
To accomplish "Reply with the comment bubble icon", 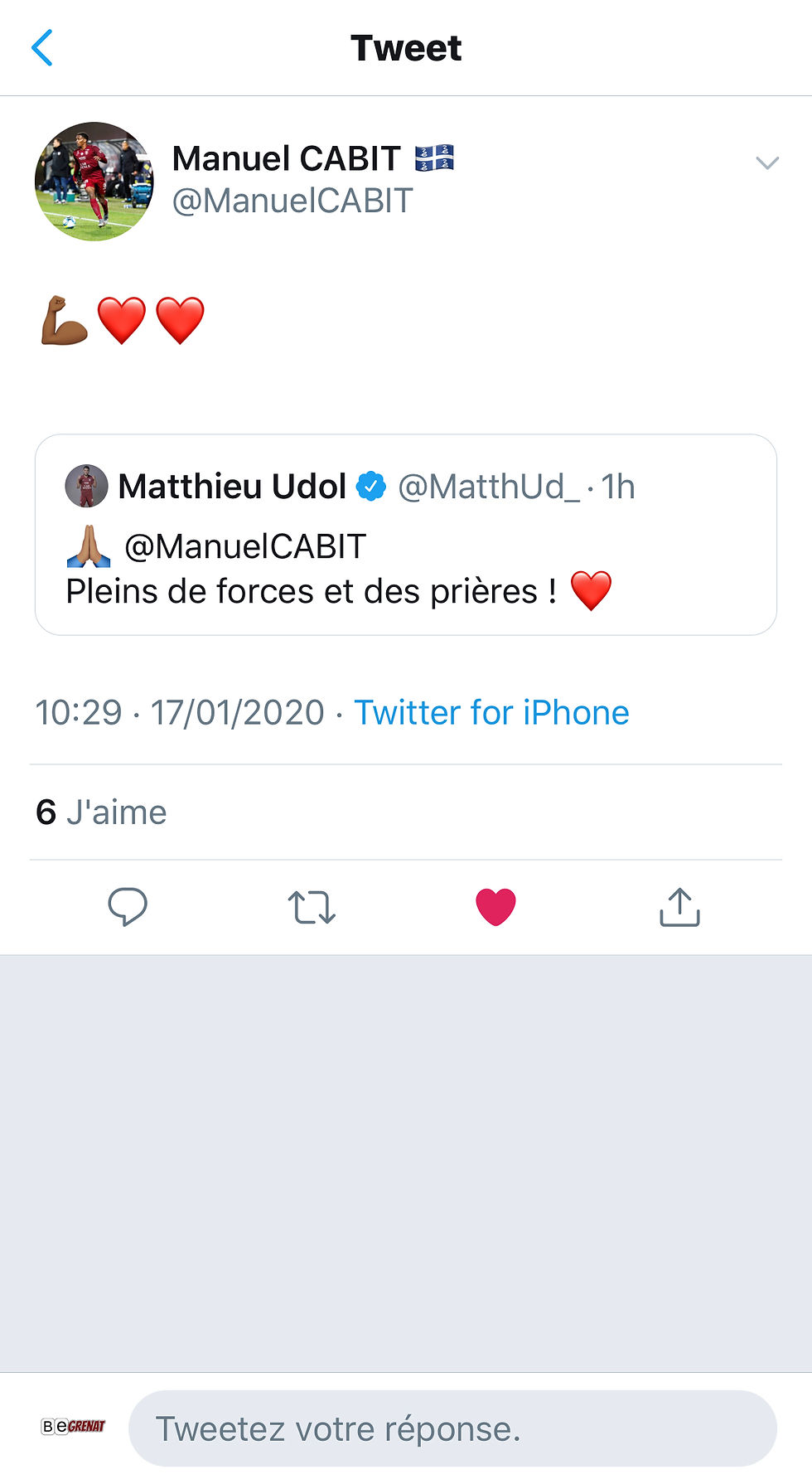I will (128, 906).
